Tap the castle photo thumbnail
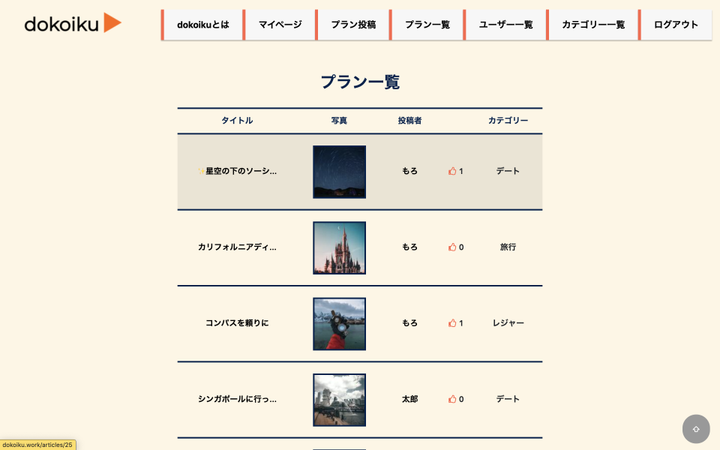 coord(339,248)
